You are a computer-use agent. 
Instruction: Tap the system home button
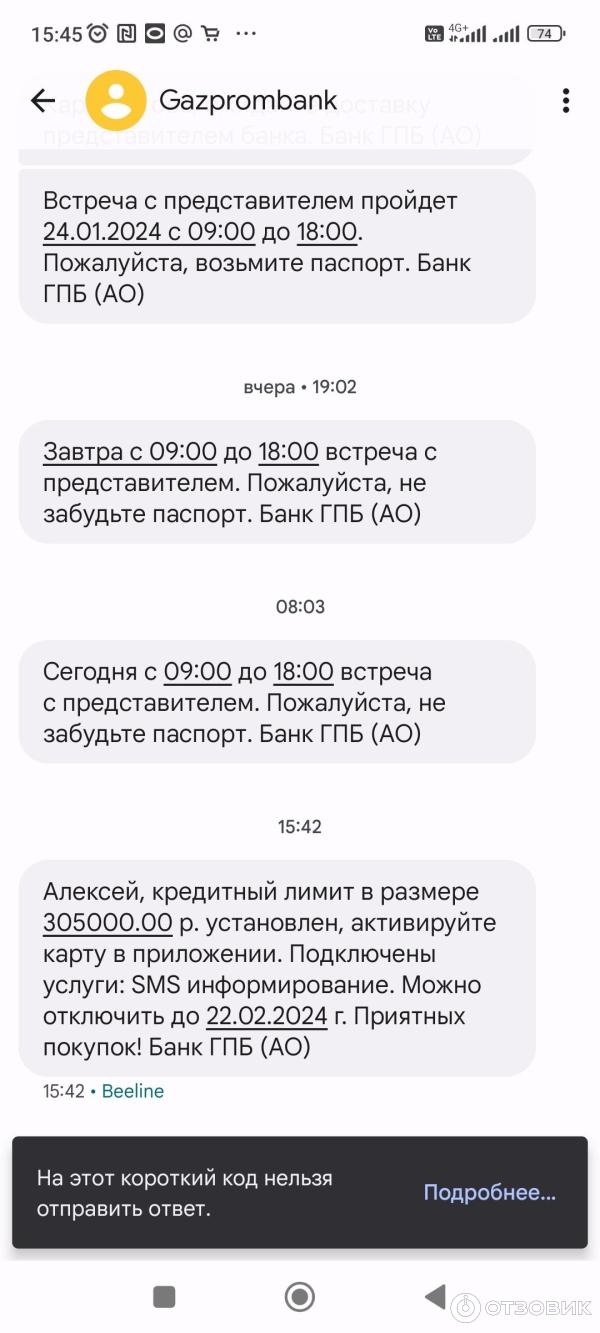tap(299, 1297)
